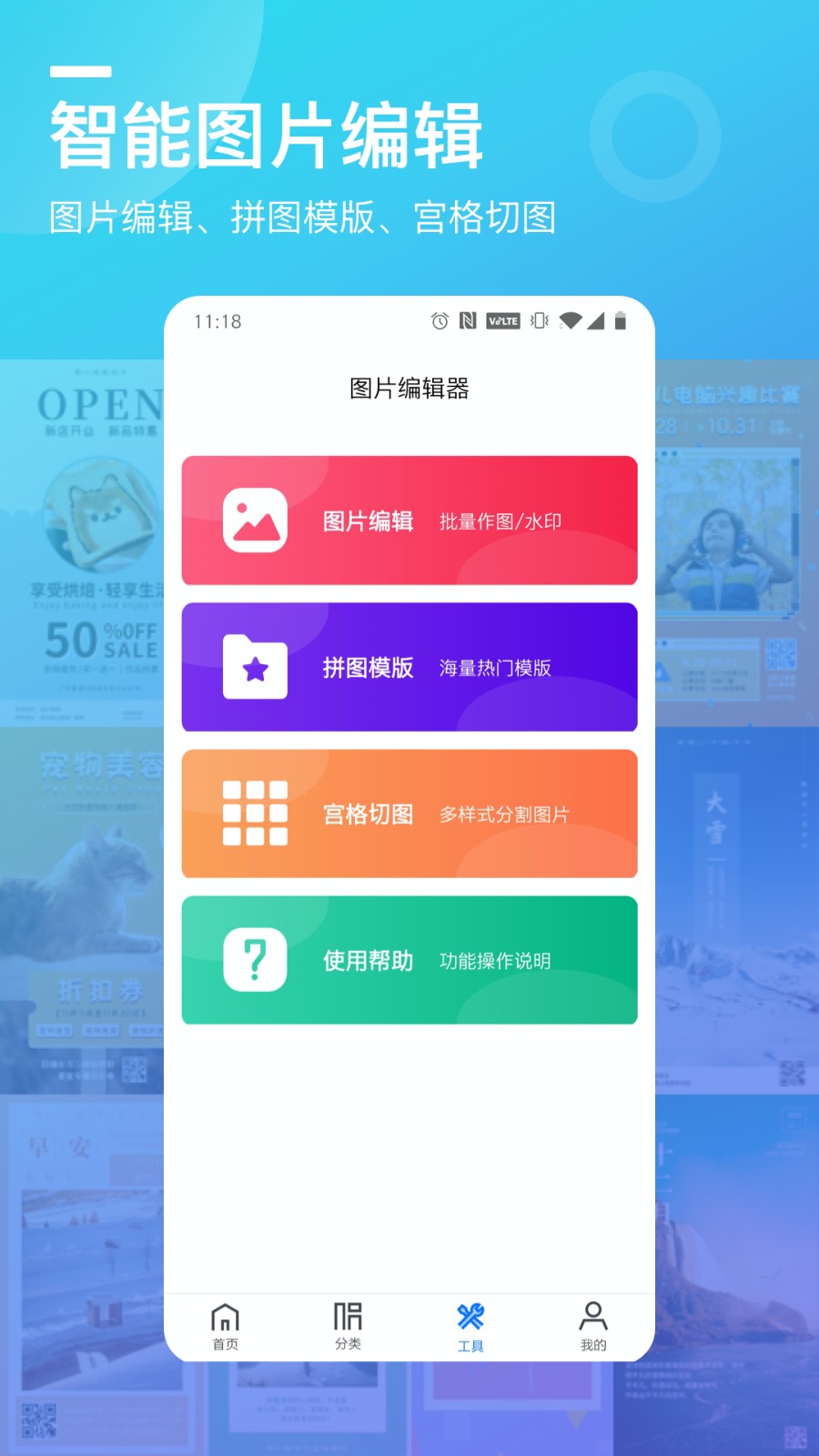Select the 工具 wrench tools icon

470,1315
